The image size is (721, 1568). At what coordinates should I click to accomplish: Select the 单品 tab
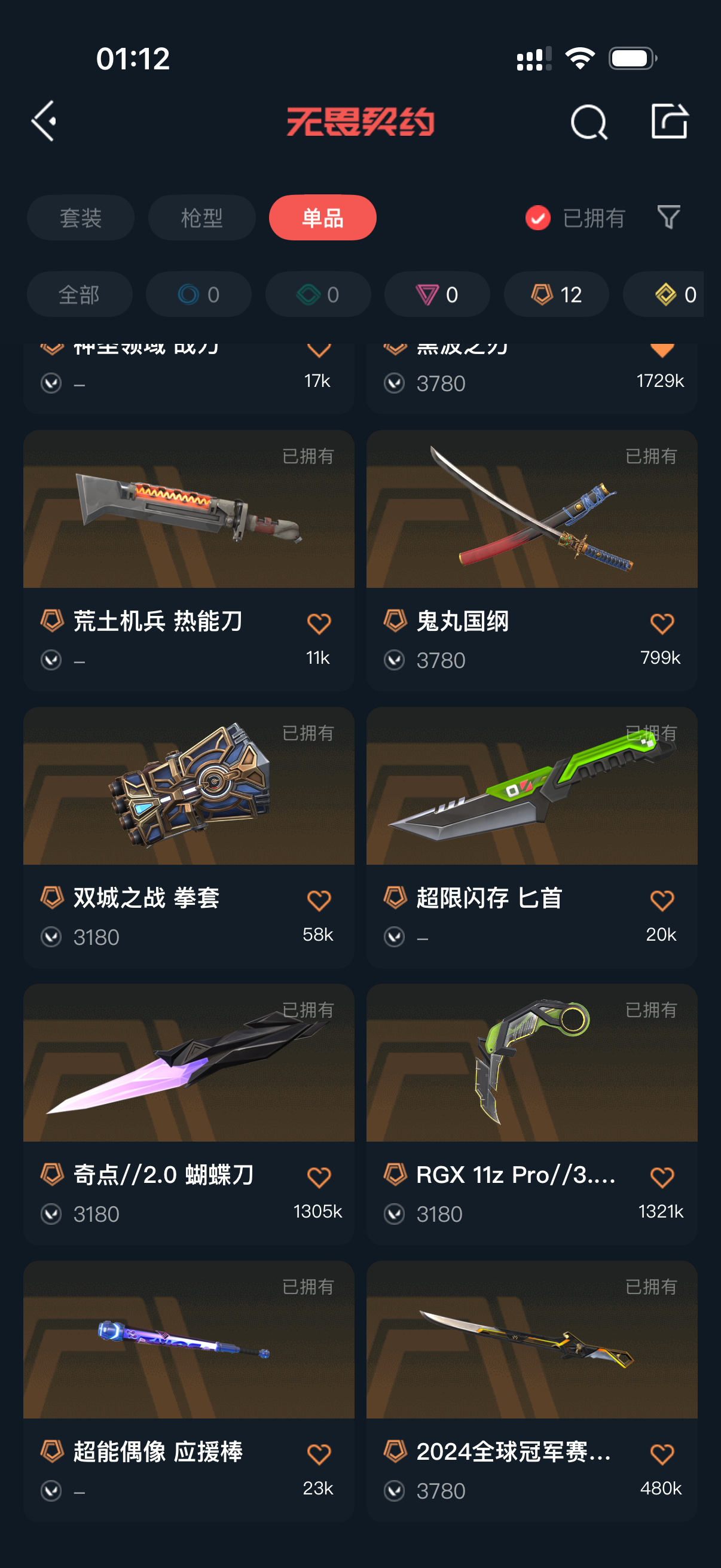(322, 218)
